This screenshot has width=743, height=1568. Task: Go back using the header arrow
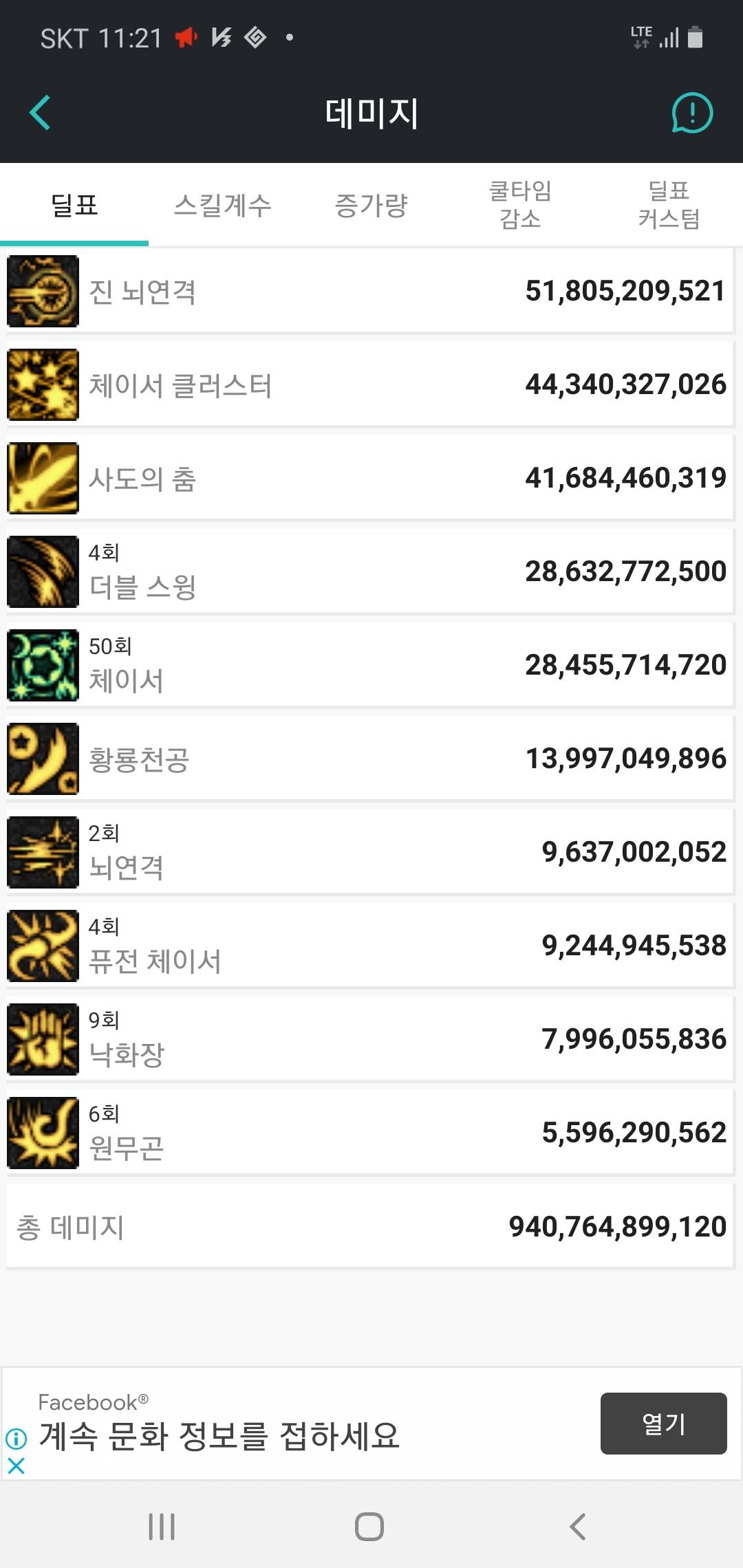(x=40, y=113)
